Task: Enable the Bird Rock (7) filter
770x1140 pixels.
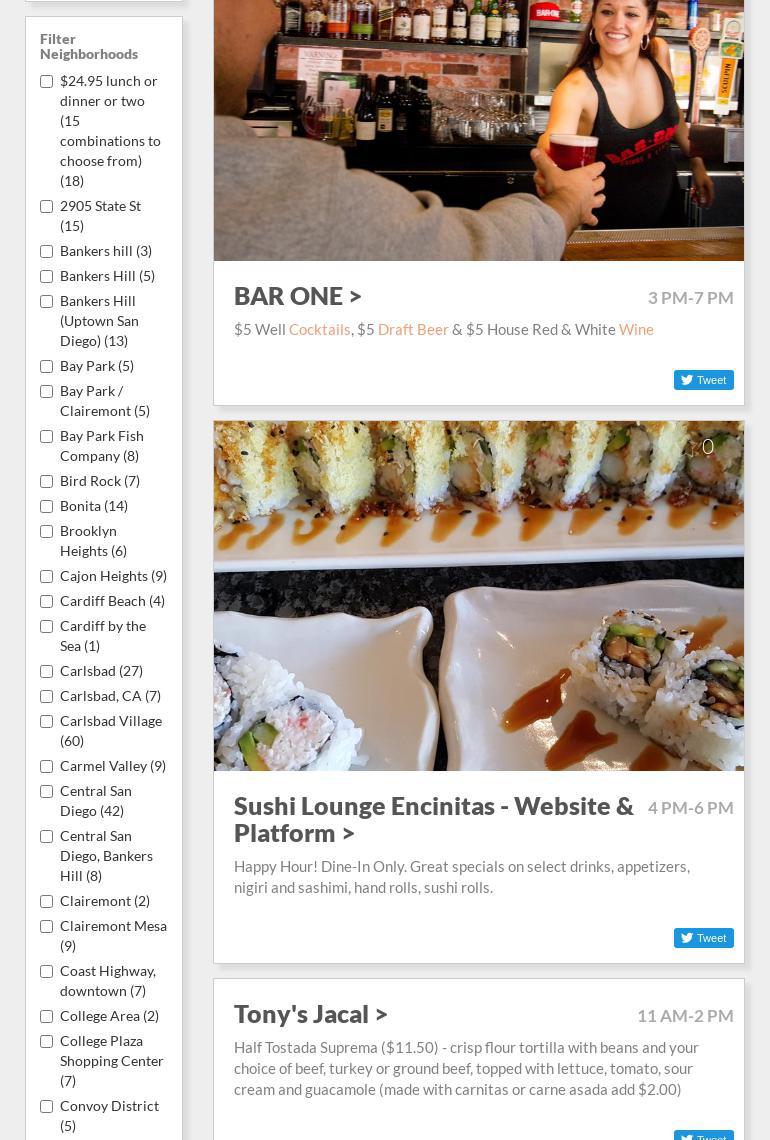Action: [x=46, y=481]
